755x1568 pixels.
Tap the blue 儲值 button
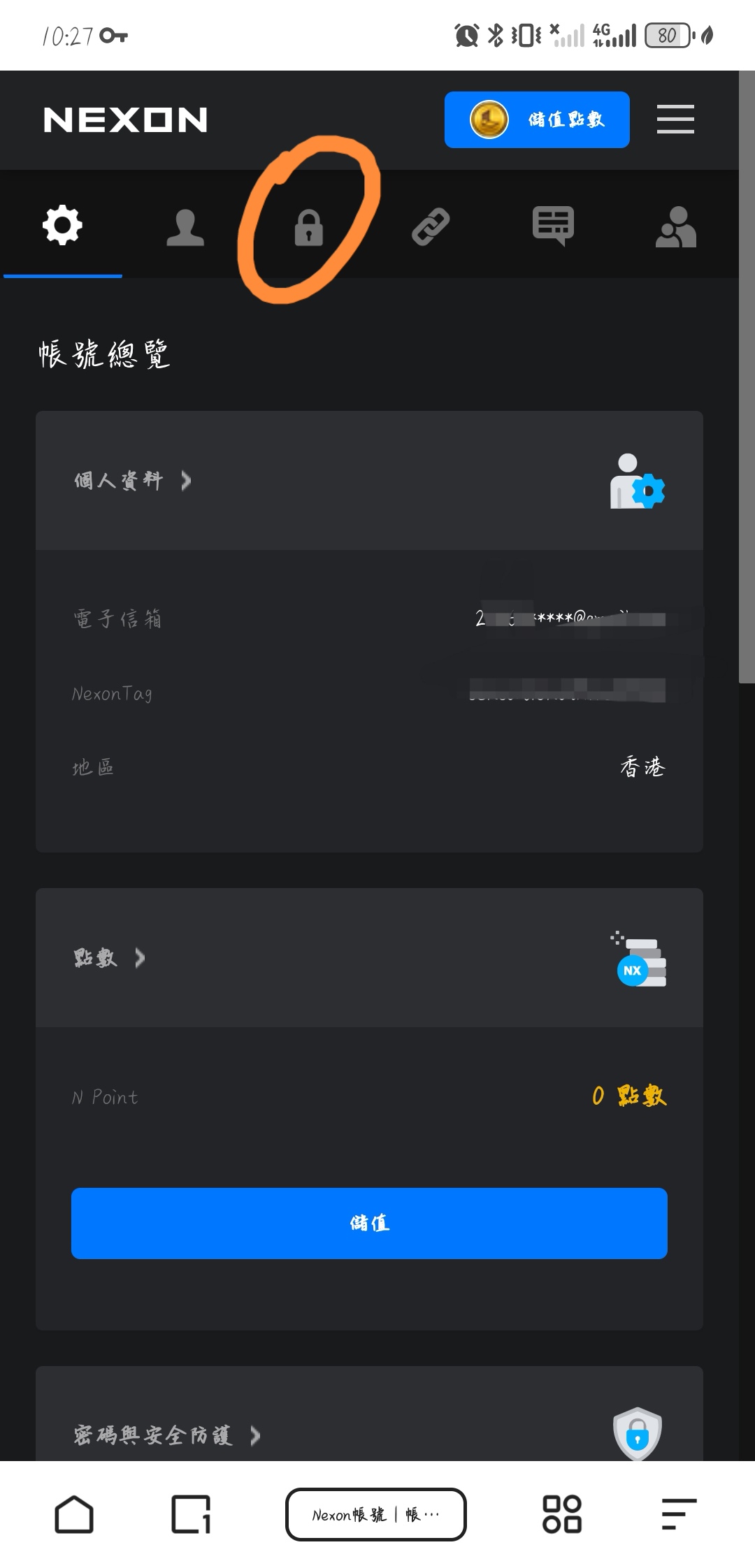(369, 1224)
